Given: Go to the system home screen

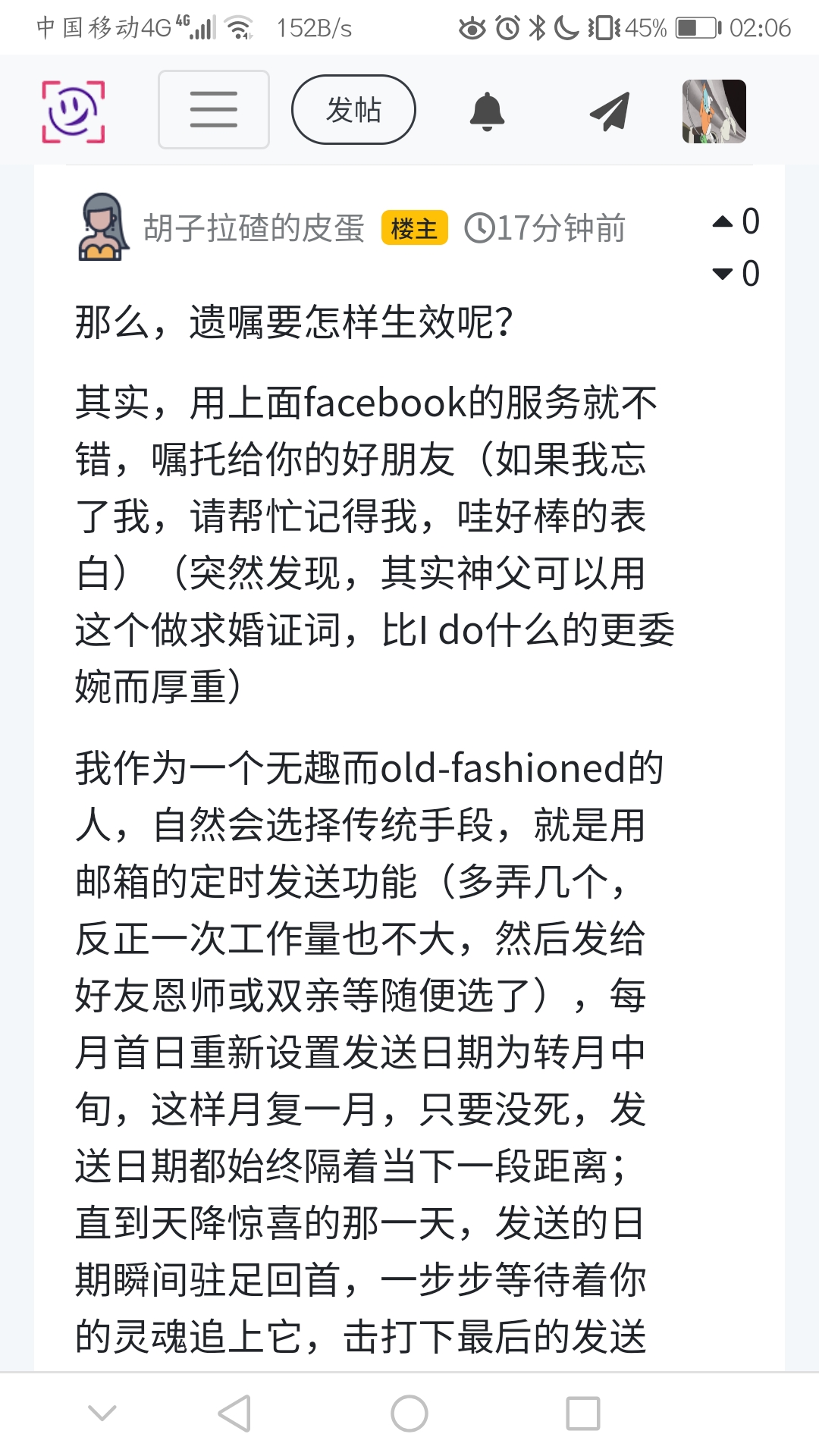Looking at the screenshot, I should 409,1414.
